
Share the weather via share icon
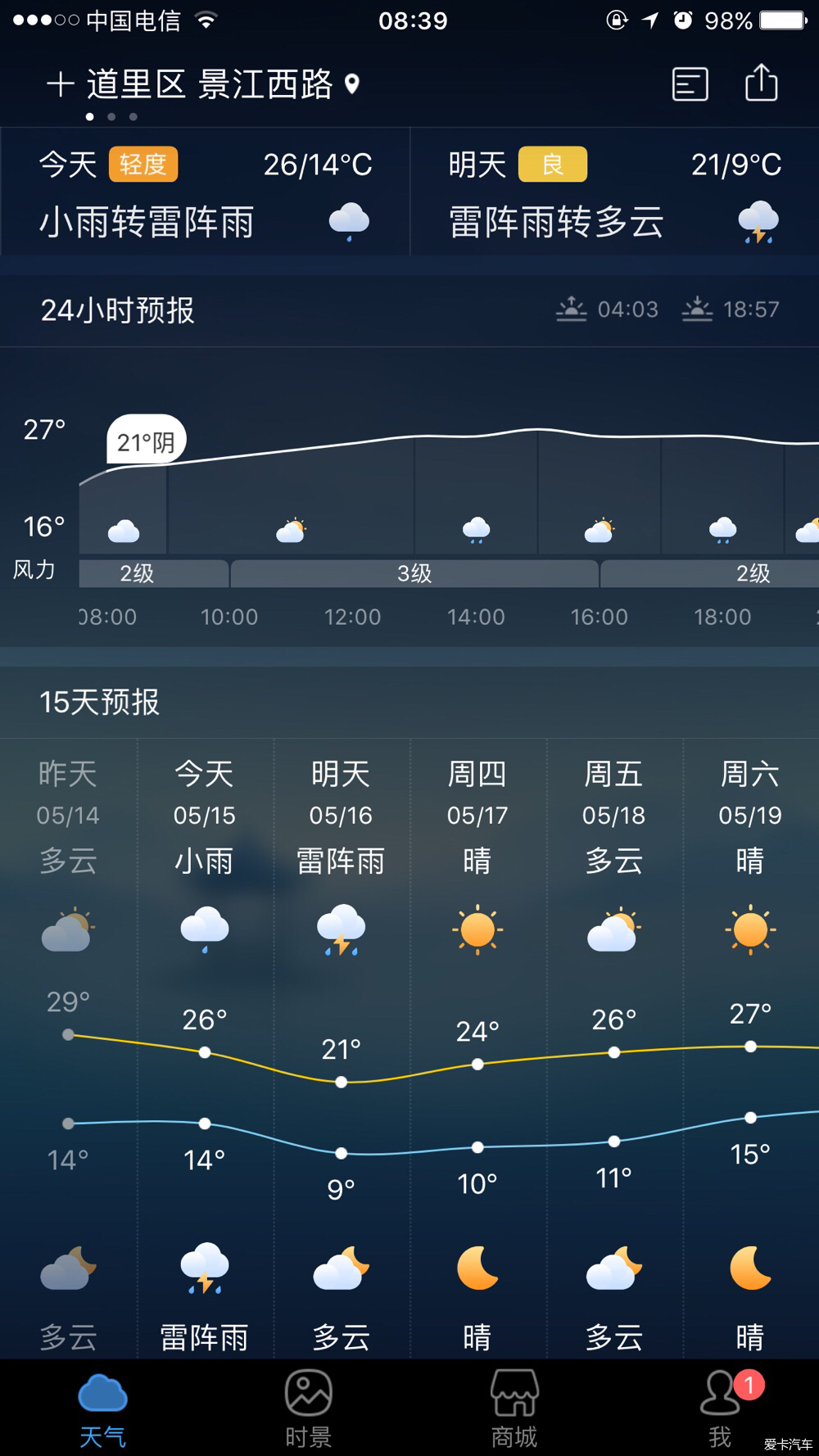pyautogui.click(x=761, y=83)
